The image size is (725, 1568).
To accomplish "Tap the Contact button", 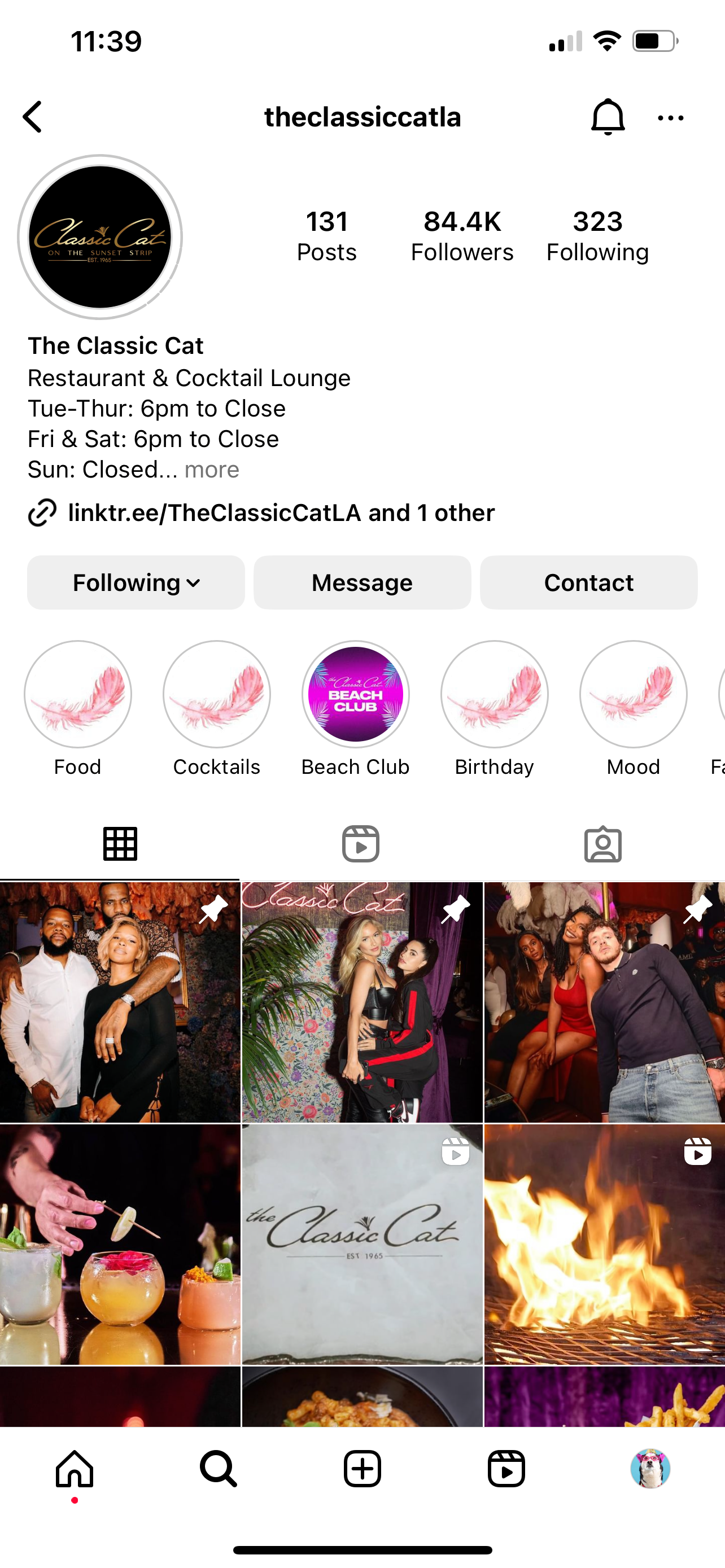I will 588,582.
